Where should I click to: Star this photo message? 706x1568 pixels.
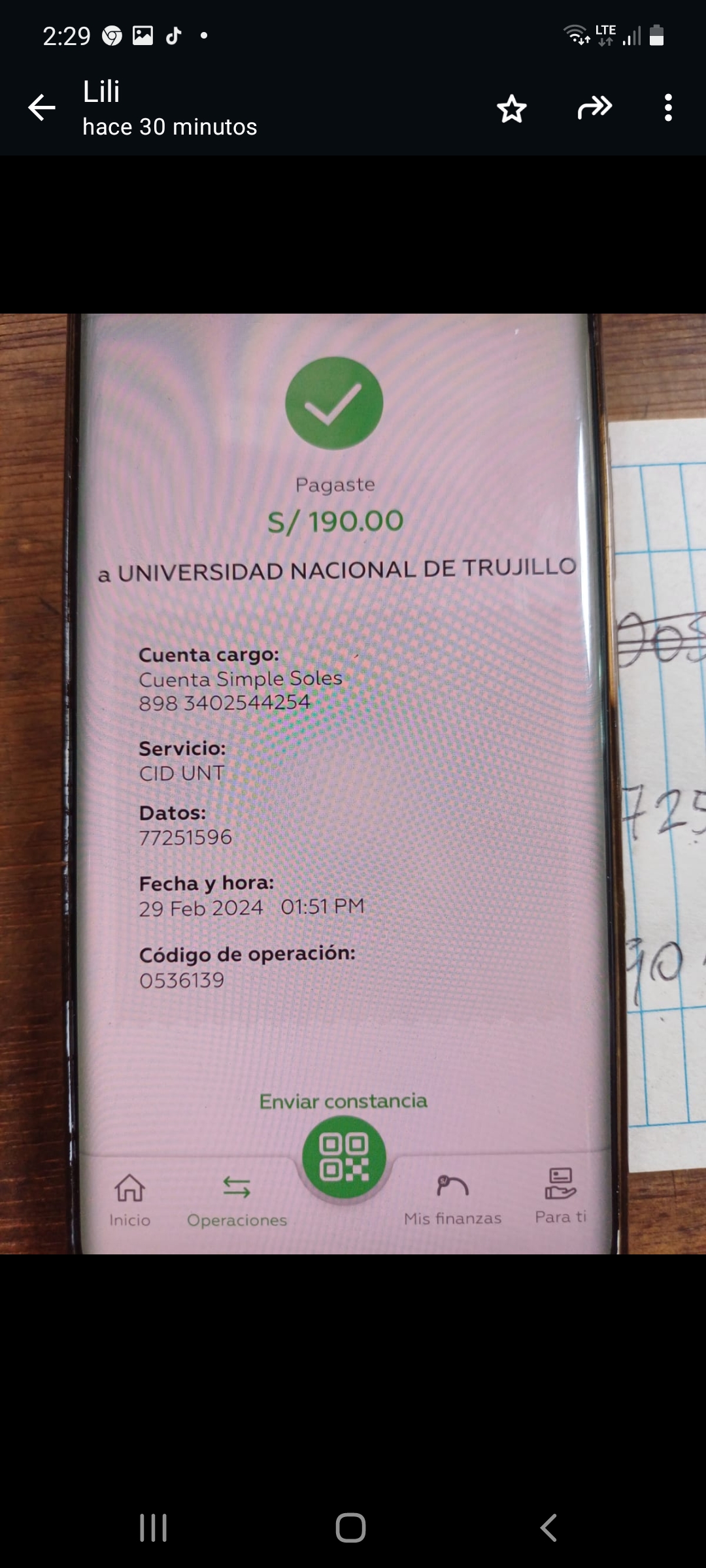coord(512,108)
